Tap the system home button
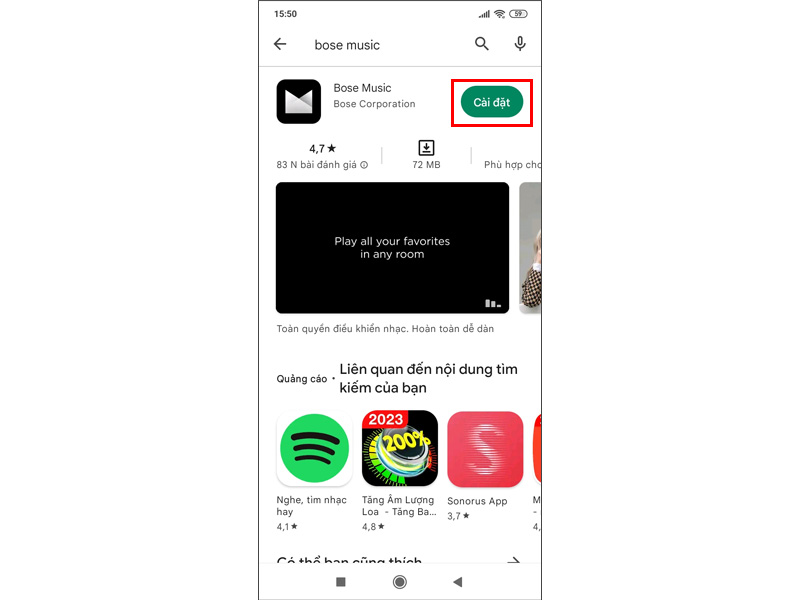This screenshot has height=600, width=800. pyautogui.click(x=400, y=582)
